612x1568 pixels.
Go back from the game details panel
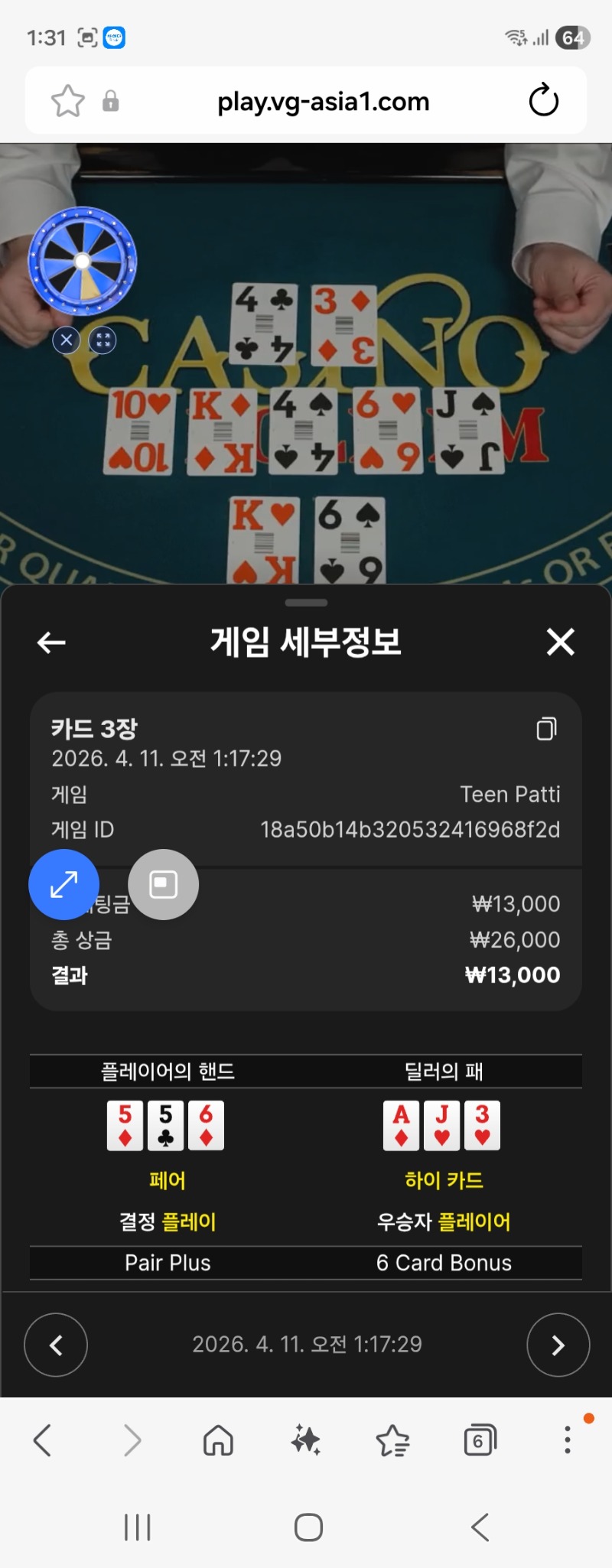click(x=51, y=642)
